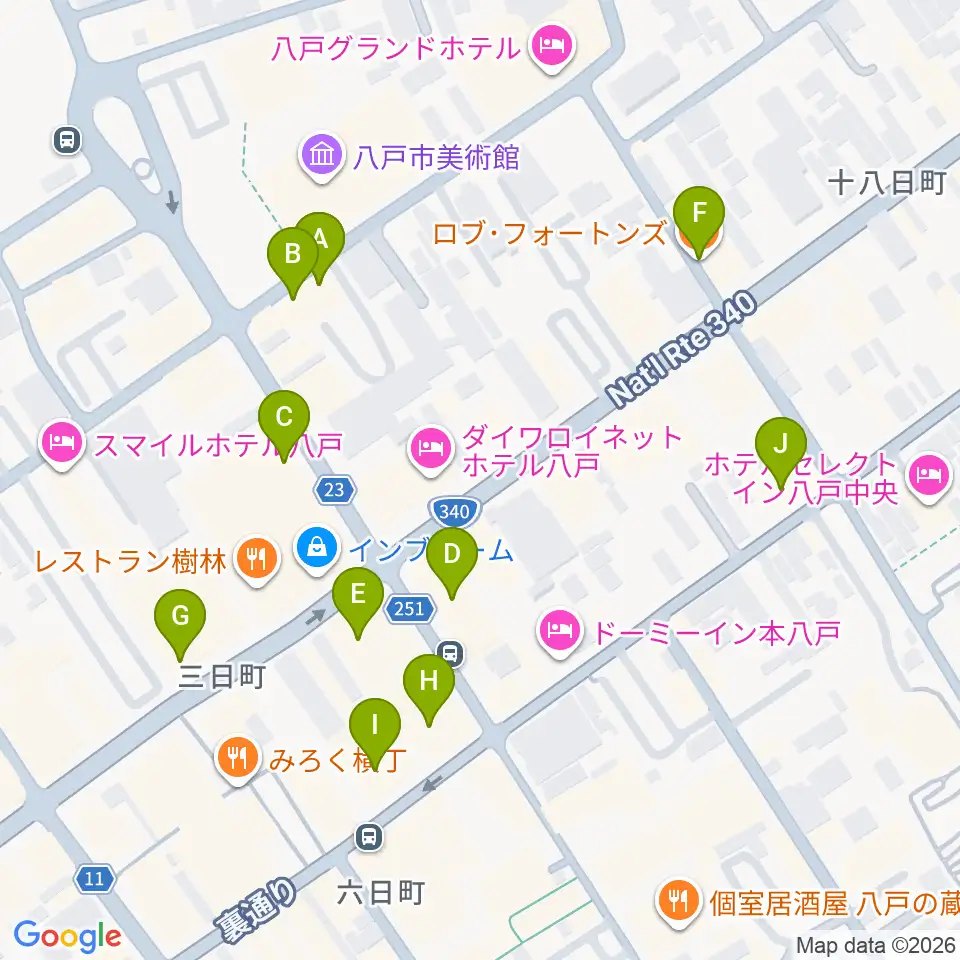Image resolution: width=960 pixels, height=960 pixels.
Task: Open the みろく横丁 restaurant pin
Action: pyautogui.click(x=238, y=759)
